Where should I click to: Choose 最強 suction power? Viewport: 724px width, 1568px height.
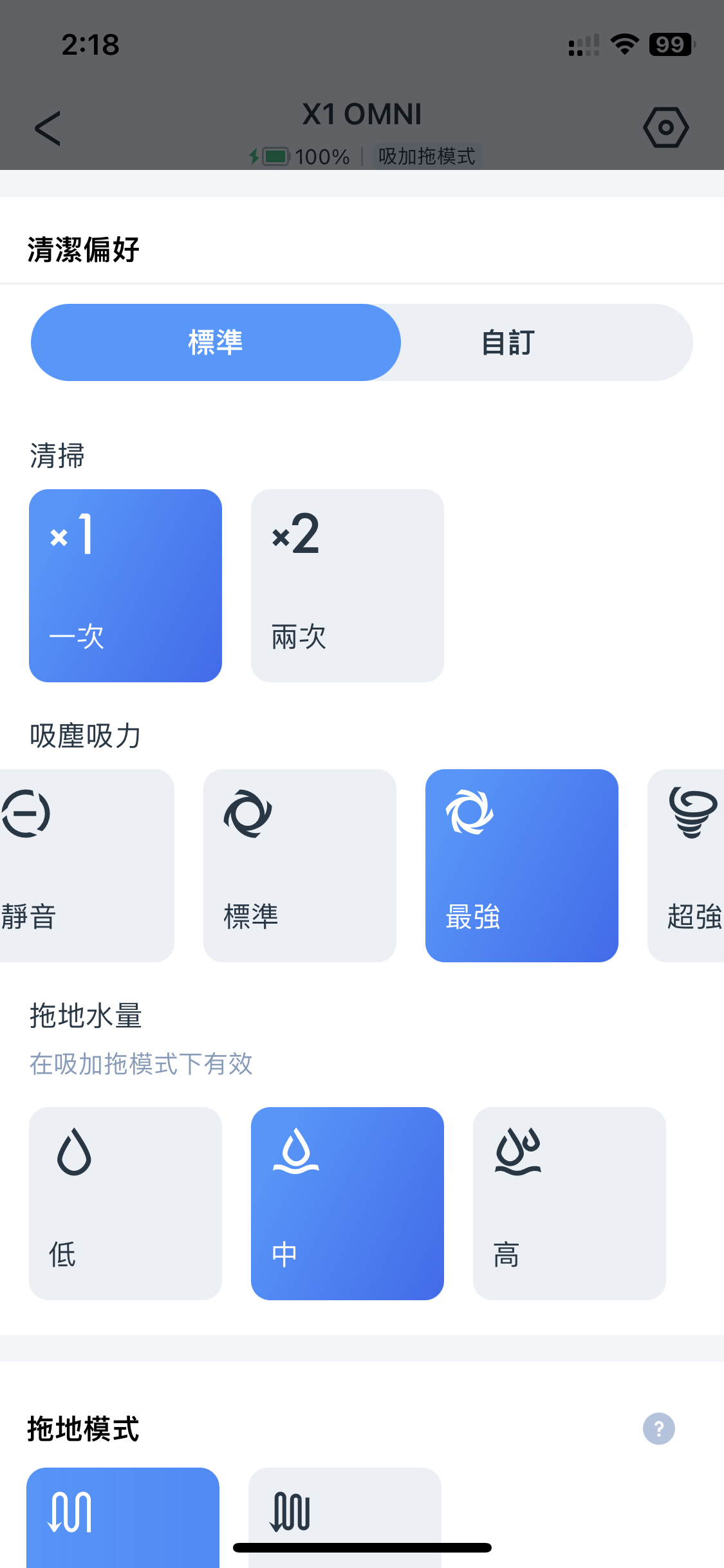tap(522, 866)
